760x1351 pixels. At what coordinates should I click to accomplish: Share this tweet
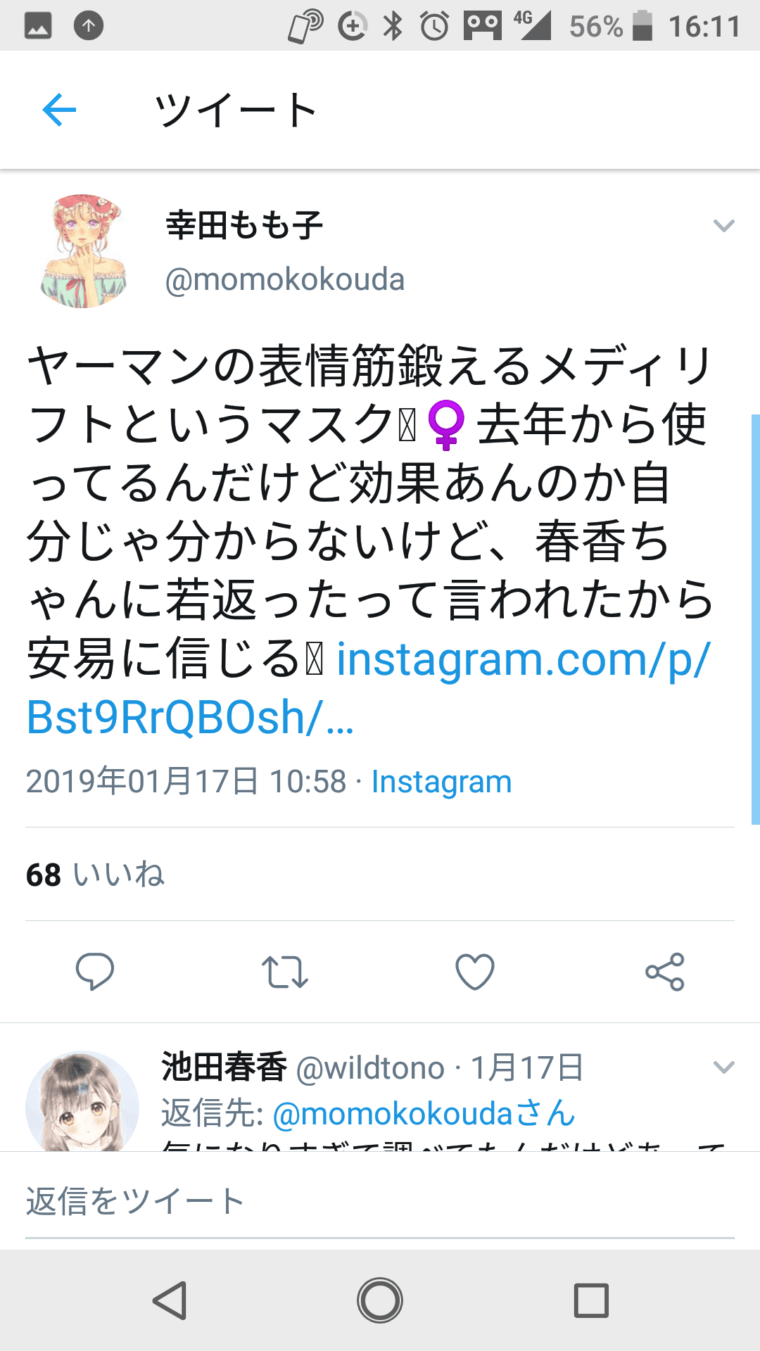click(x=664, y=971)
